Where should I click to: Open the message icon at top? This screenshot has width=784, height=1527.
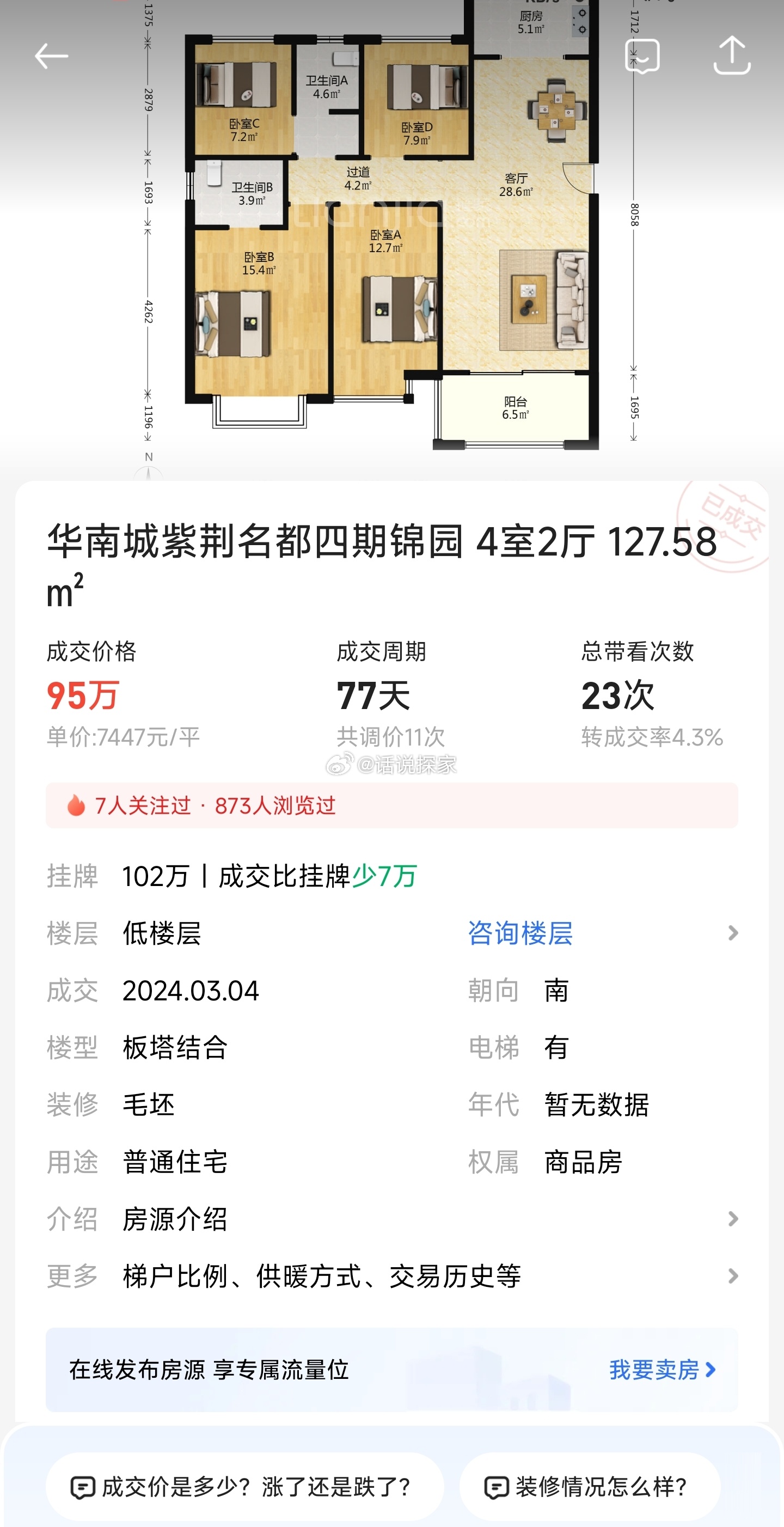tap(642, 57)
